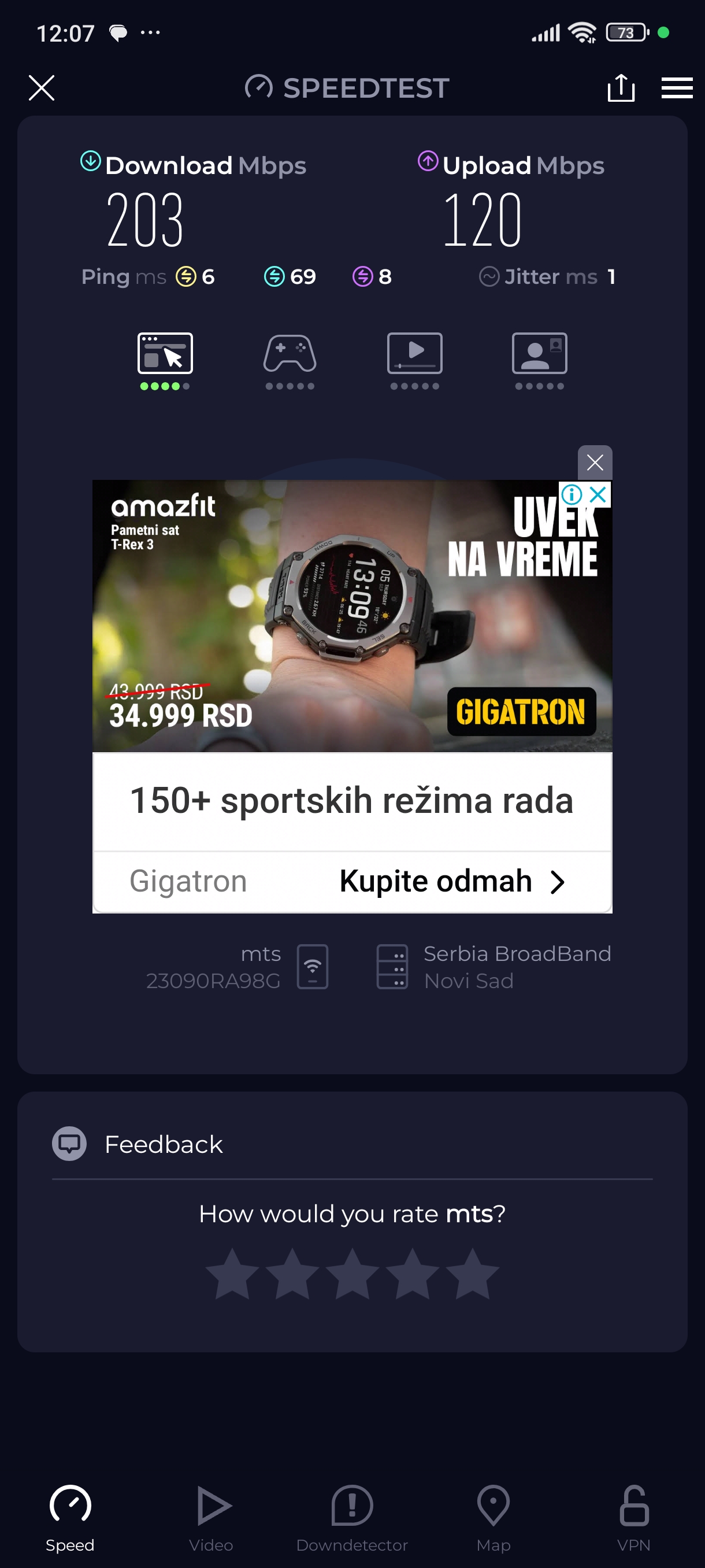The image size is (705, 1568).
Task: Select the video streaming experience icon
Action: click(x=415, y=354)
